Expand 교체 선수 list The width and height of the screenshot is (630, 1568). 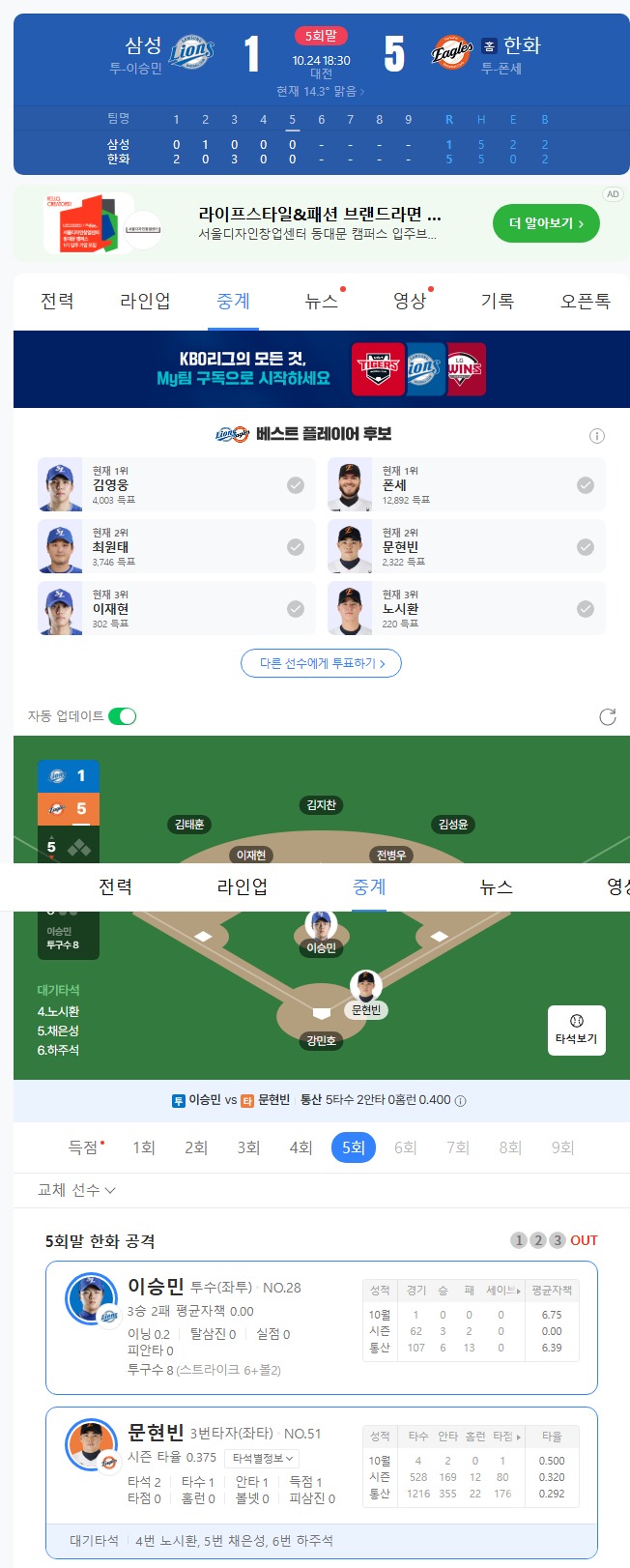(x=76, y=1190)
